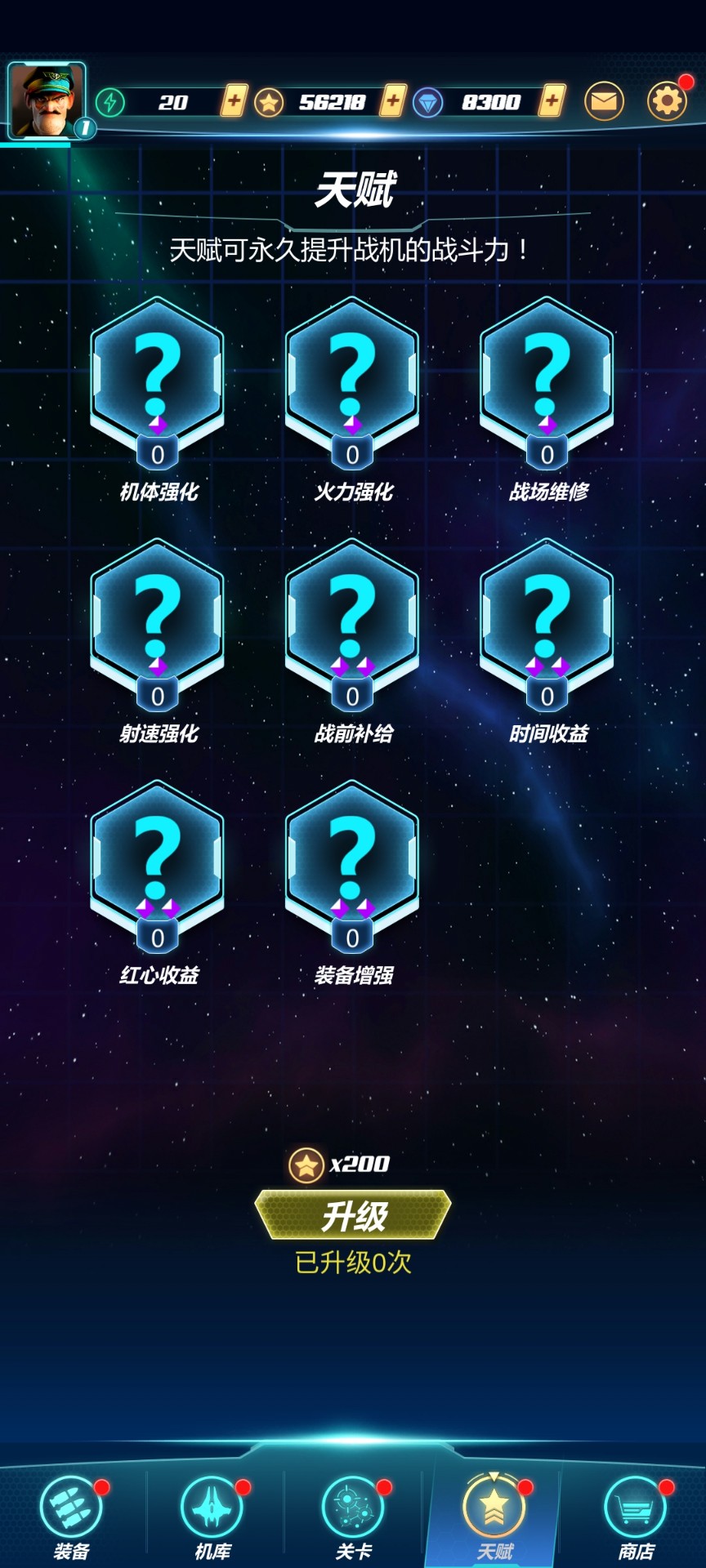This screenshot has height=1568, width=706.
Task: Select the 火力强化 talent
Action: [352, 376]
